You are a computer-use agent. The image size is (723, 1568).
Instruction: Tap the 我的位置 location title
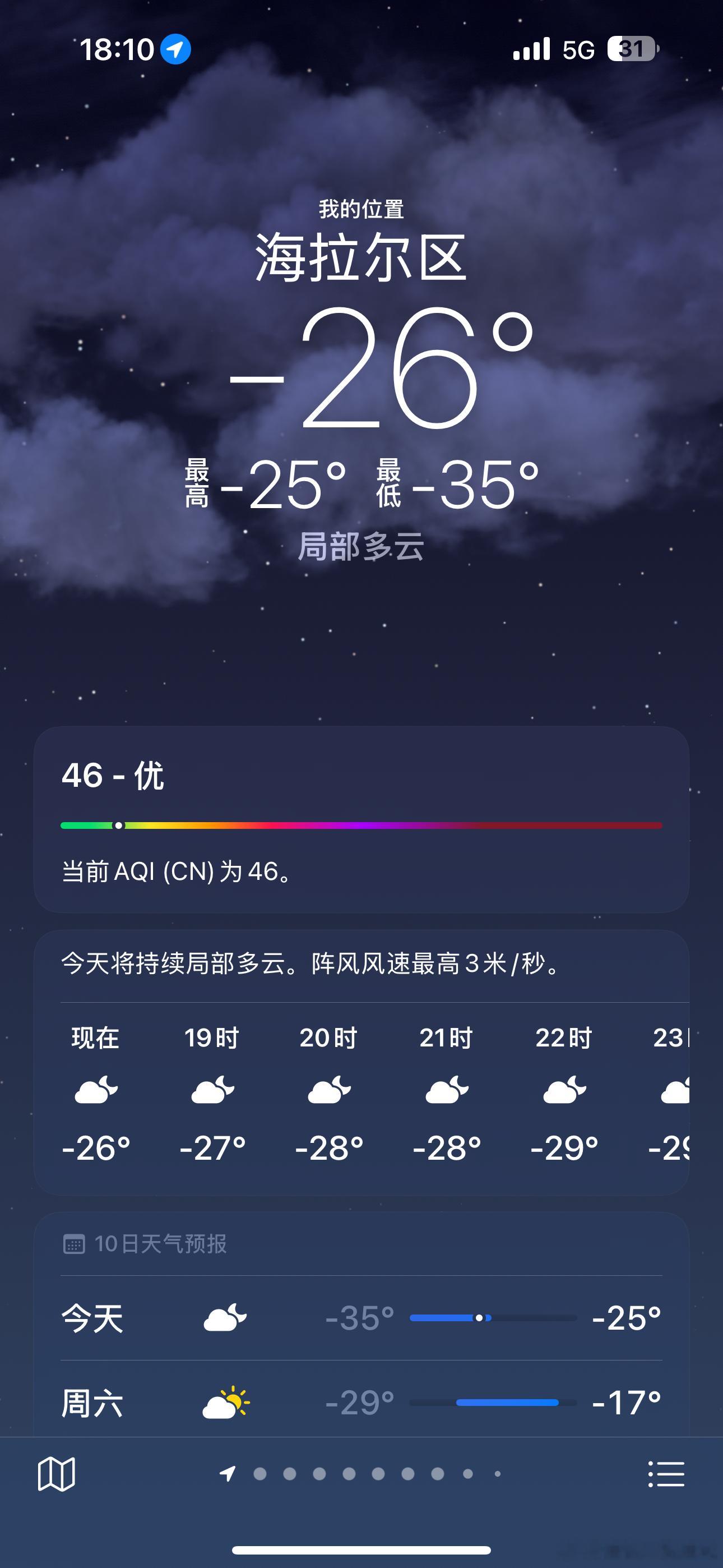click(361, 211)
